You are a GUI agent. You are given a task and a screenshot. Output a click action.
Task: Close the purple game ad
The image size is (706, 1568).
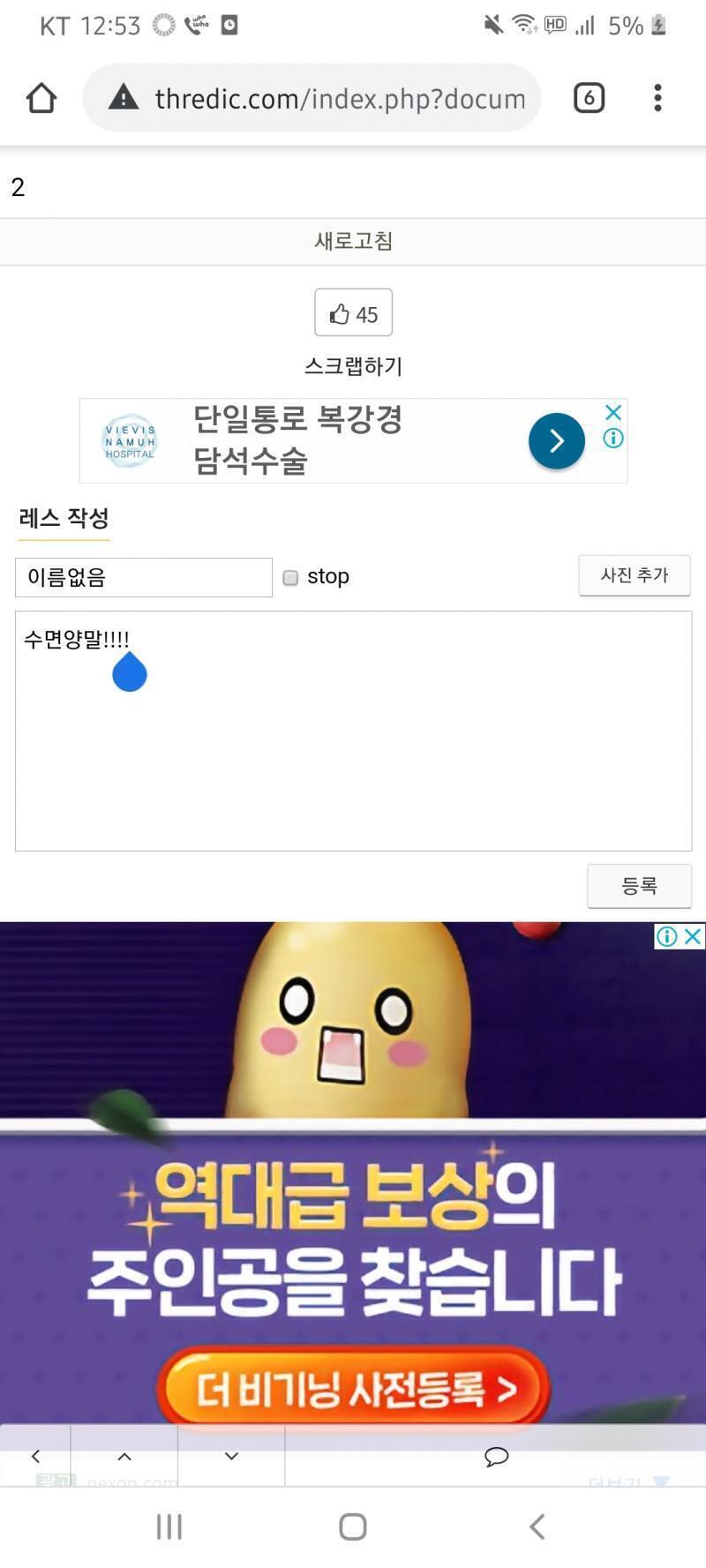click(694, 935)
